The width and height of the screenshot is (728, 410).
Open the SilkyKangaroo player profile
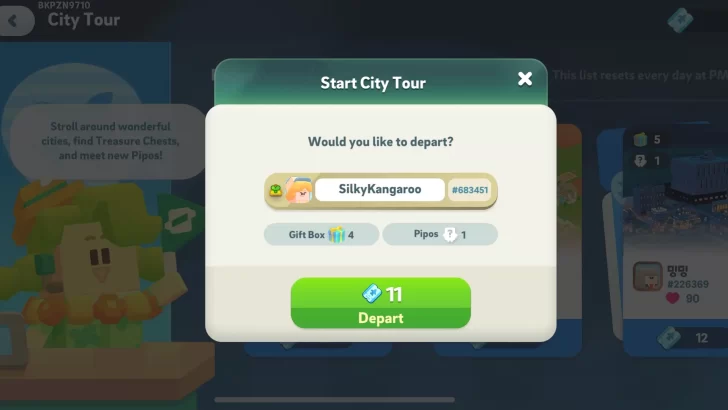380,189
